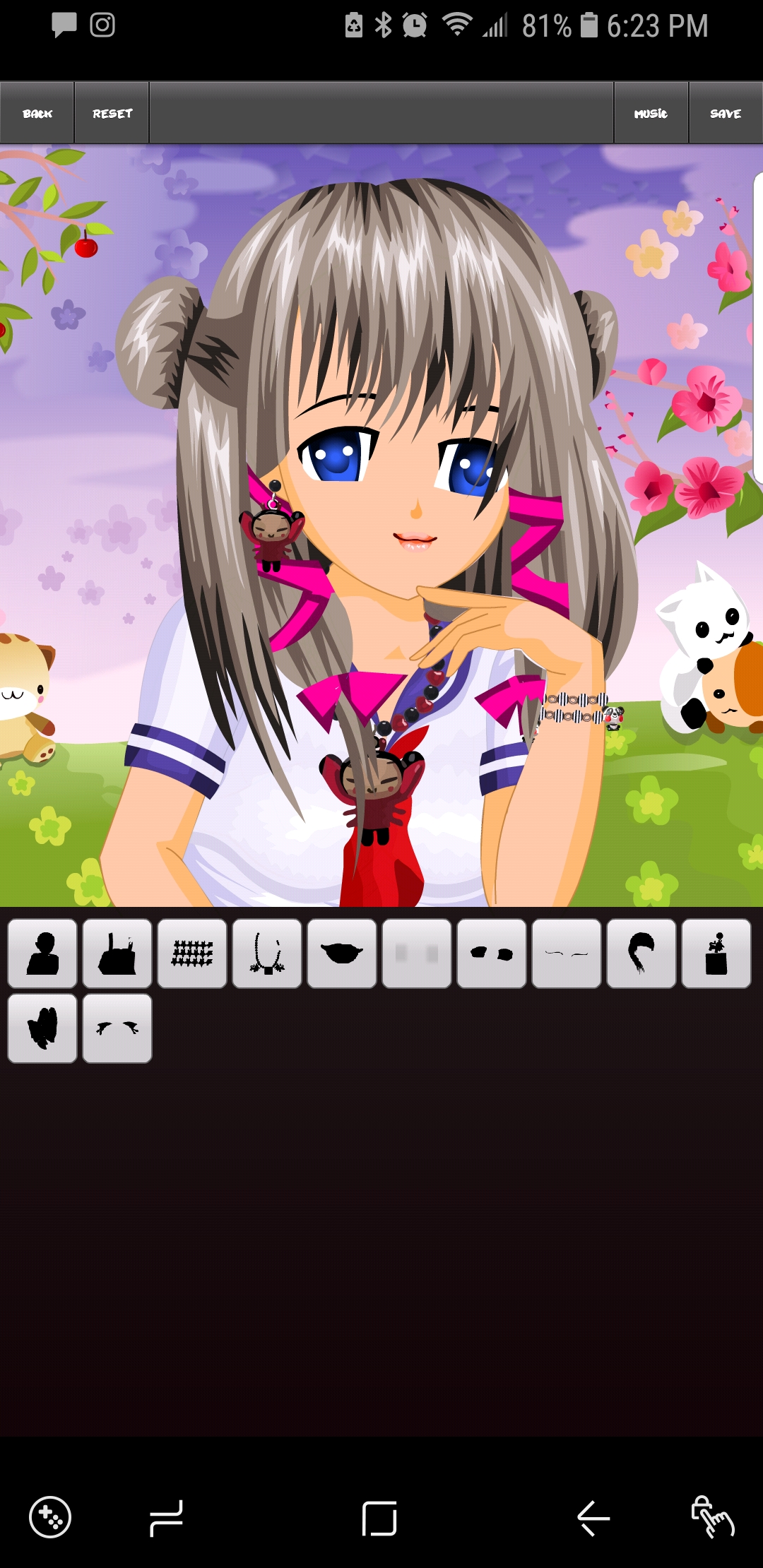
Task: Save the current character design
Action: [x=726, y=113]
